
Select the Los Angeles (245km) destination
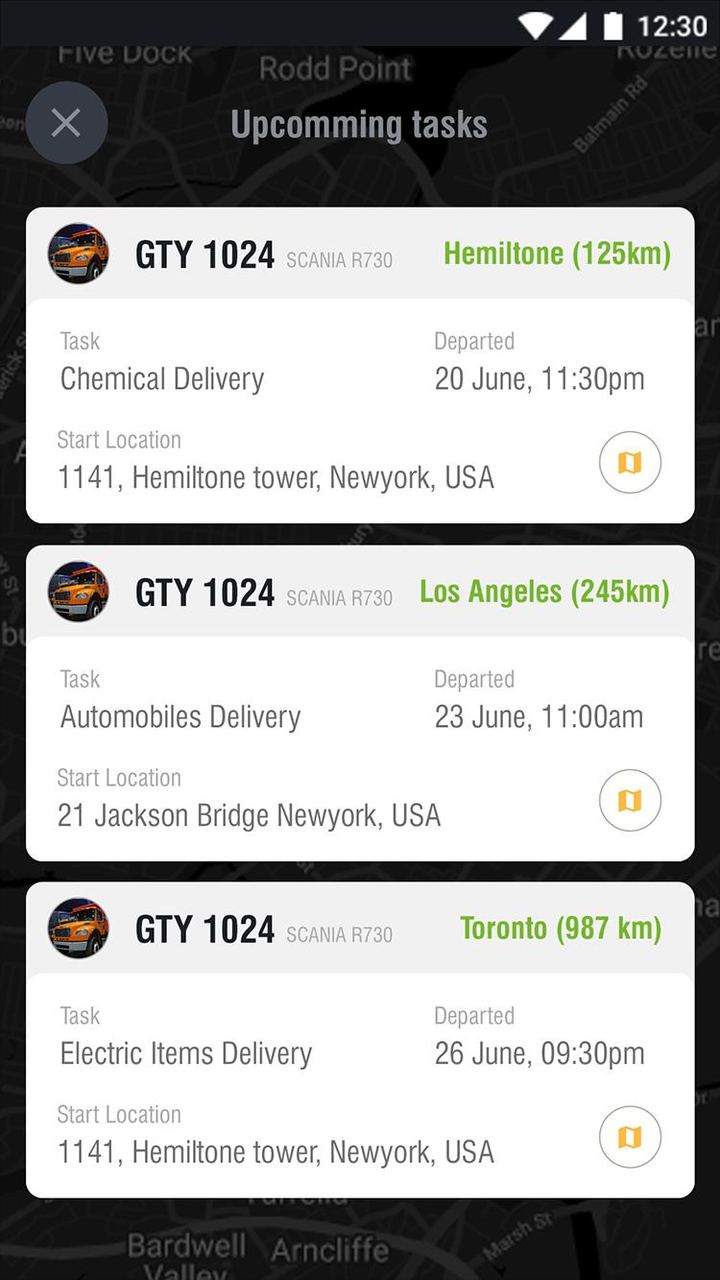click(545, 592)
